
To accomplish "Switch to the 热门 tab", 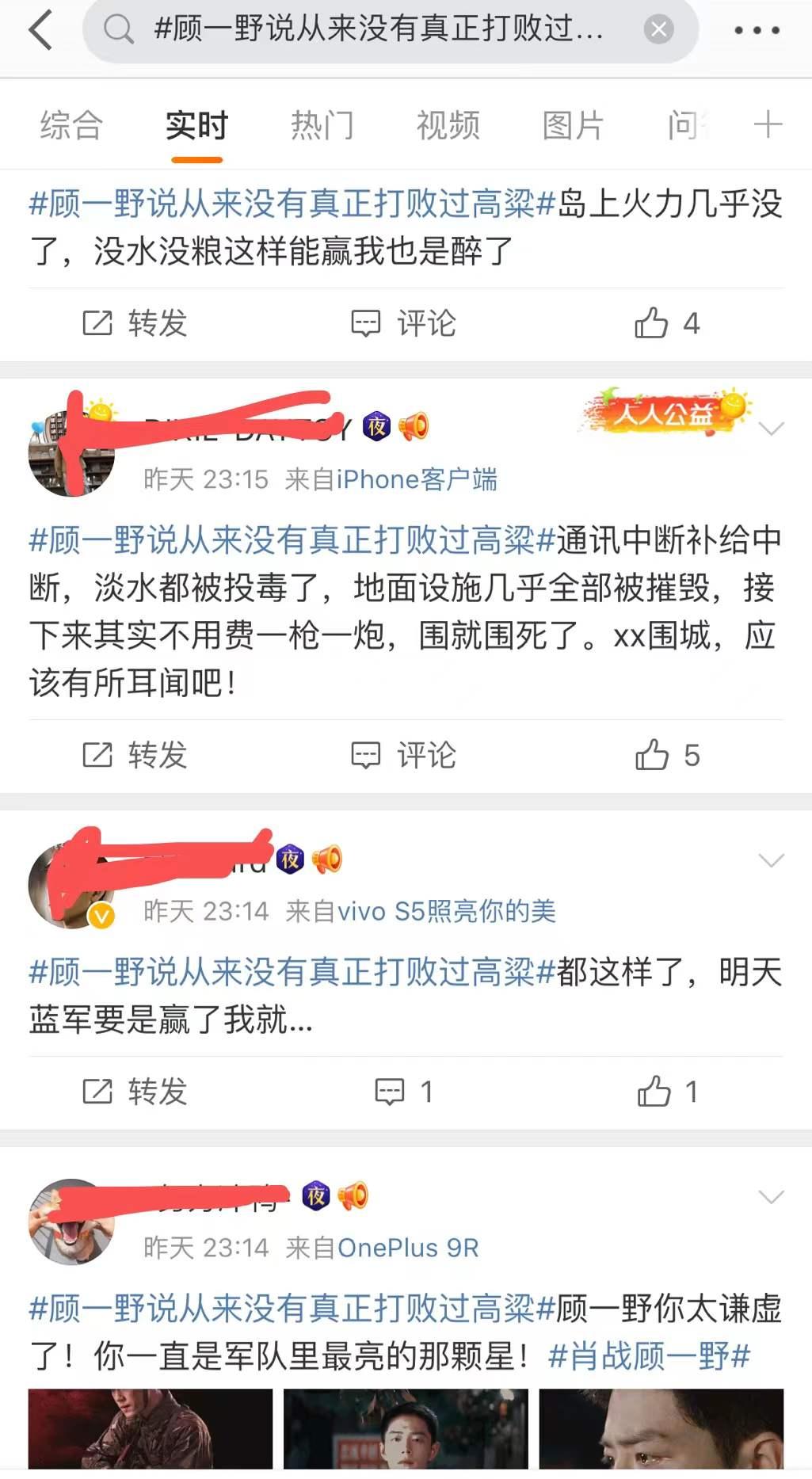I will (x=321, y=124).
